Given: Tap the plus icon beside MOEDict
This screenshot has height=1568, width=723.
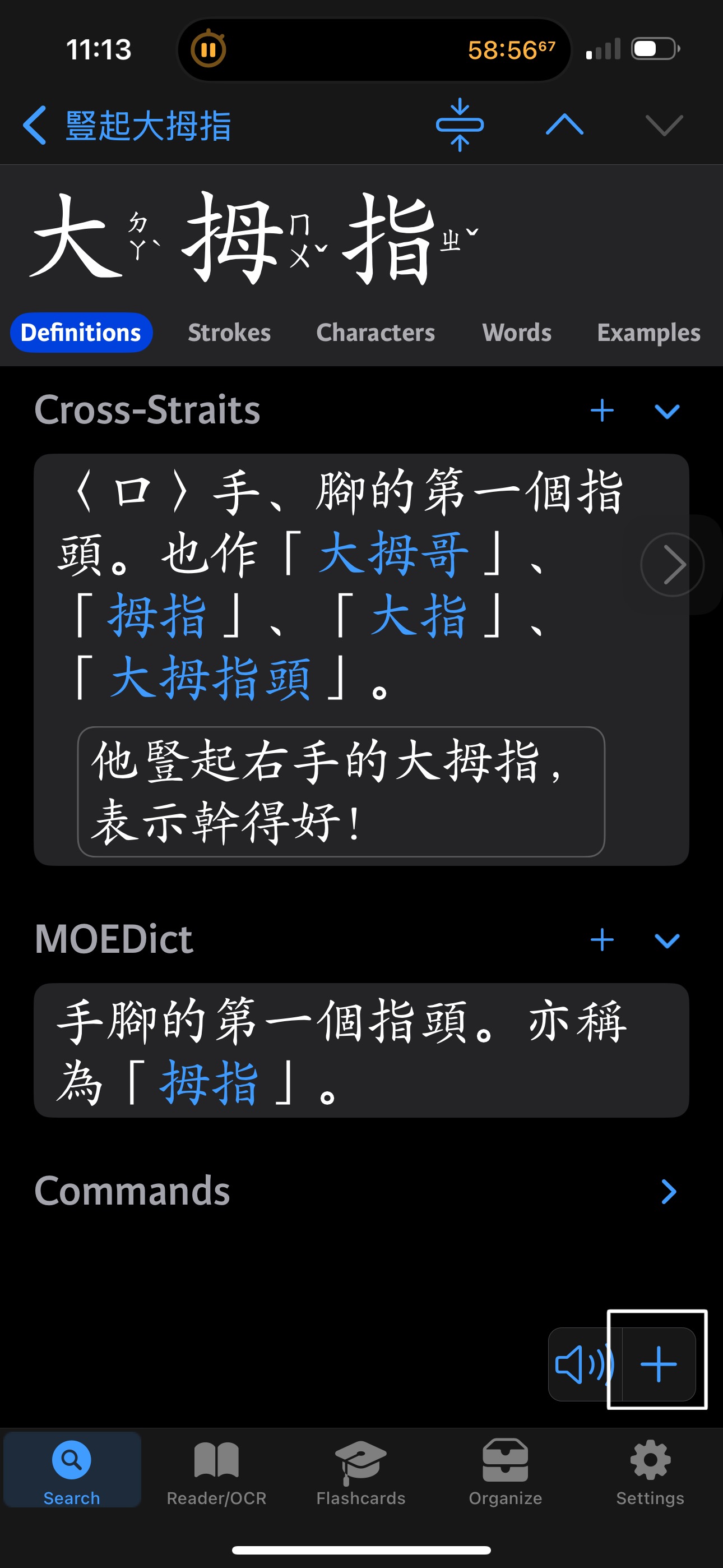Looking at the screenshot, I should click(602, 940).
